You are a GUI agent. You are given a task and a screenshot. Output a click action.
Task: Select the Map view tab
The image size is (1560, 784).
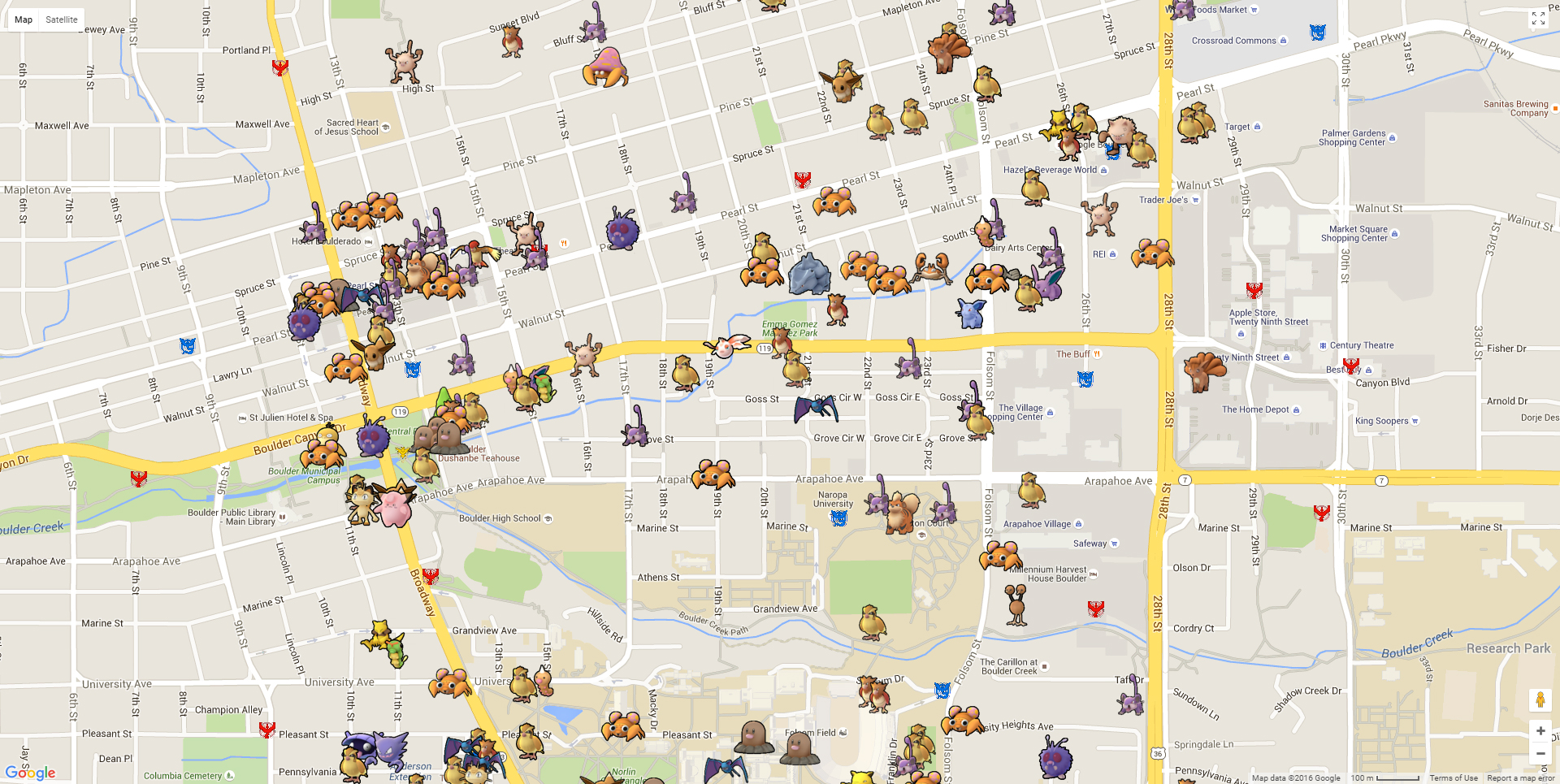tap(24, 19)
